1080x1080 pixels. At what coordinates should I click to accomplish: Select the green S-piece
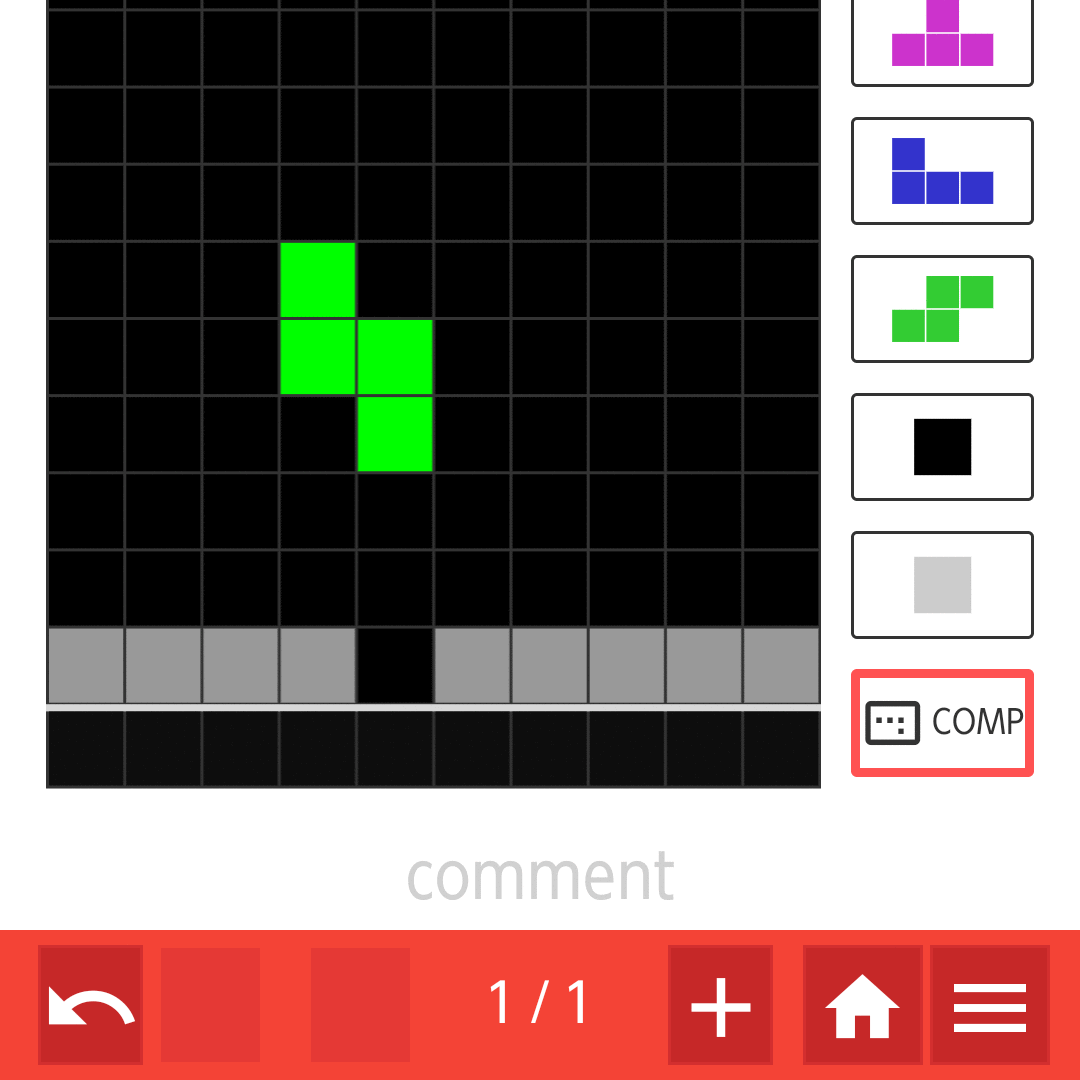click(x=942, y=309)
